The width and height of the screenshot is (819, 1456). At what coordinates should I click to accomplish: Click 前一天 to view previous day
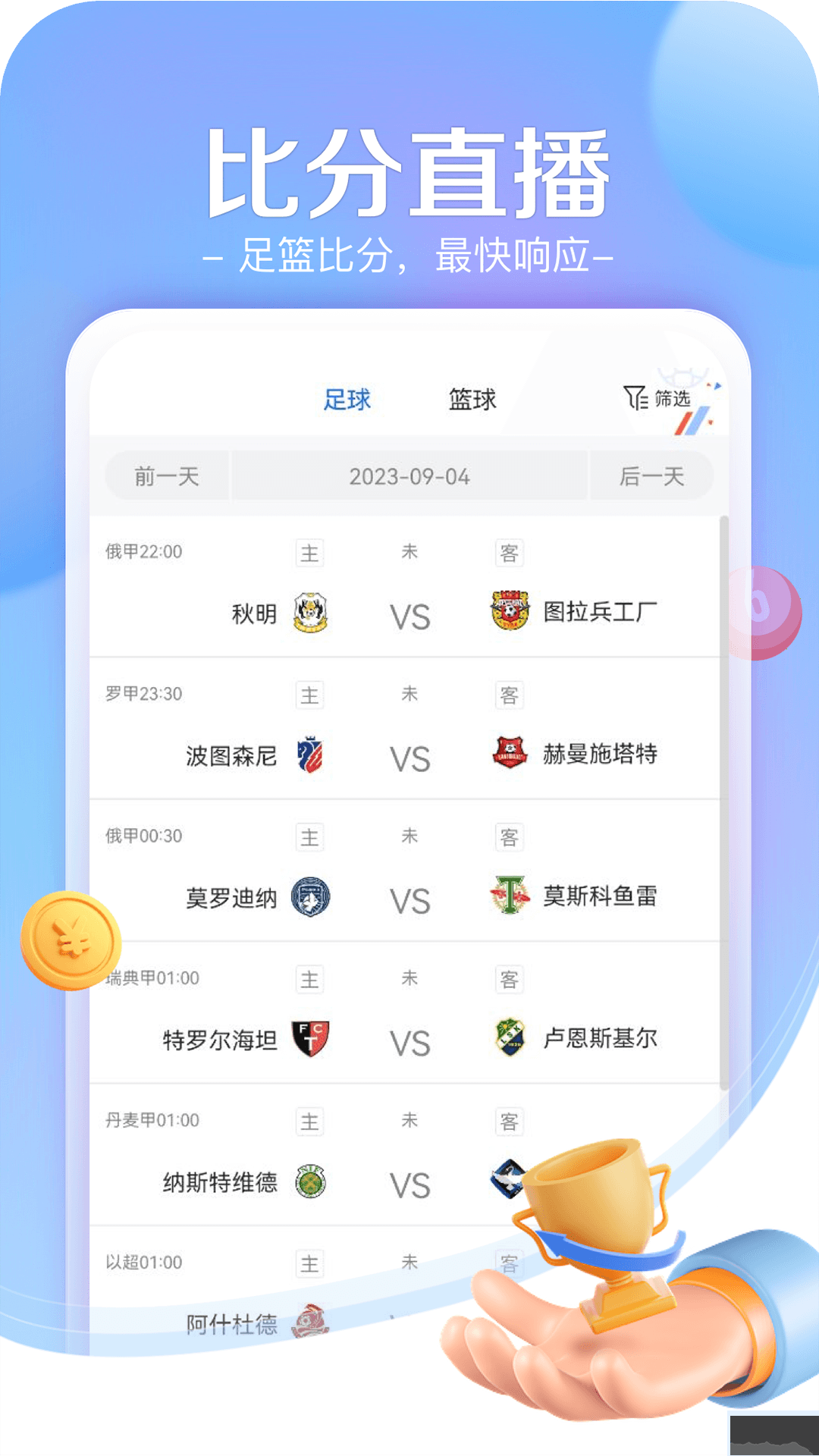click(x=166, y=476)
